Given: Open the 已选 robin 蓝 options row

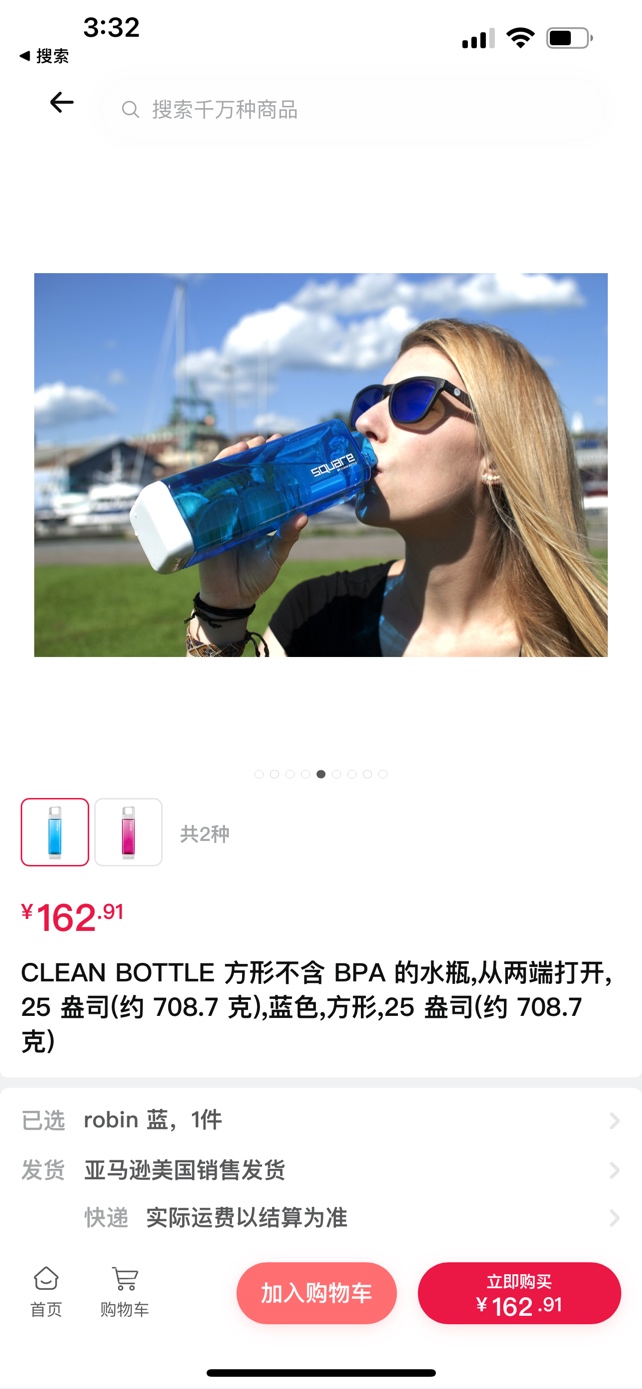Looking at the screenshot, I should (x=320, y=1121).
